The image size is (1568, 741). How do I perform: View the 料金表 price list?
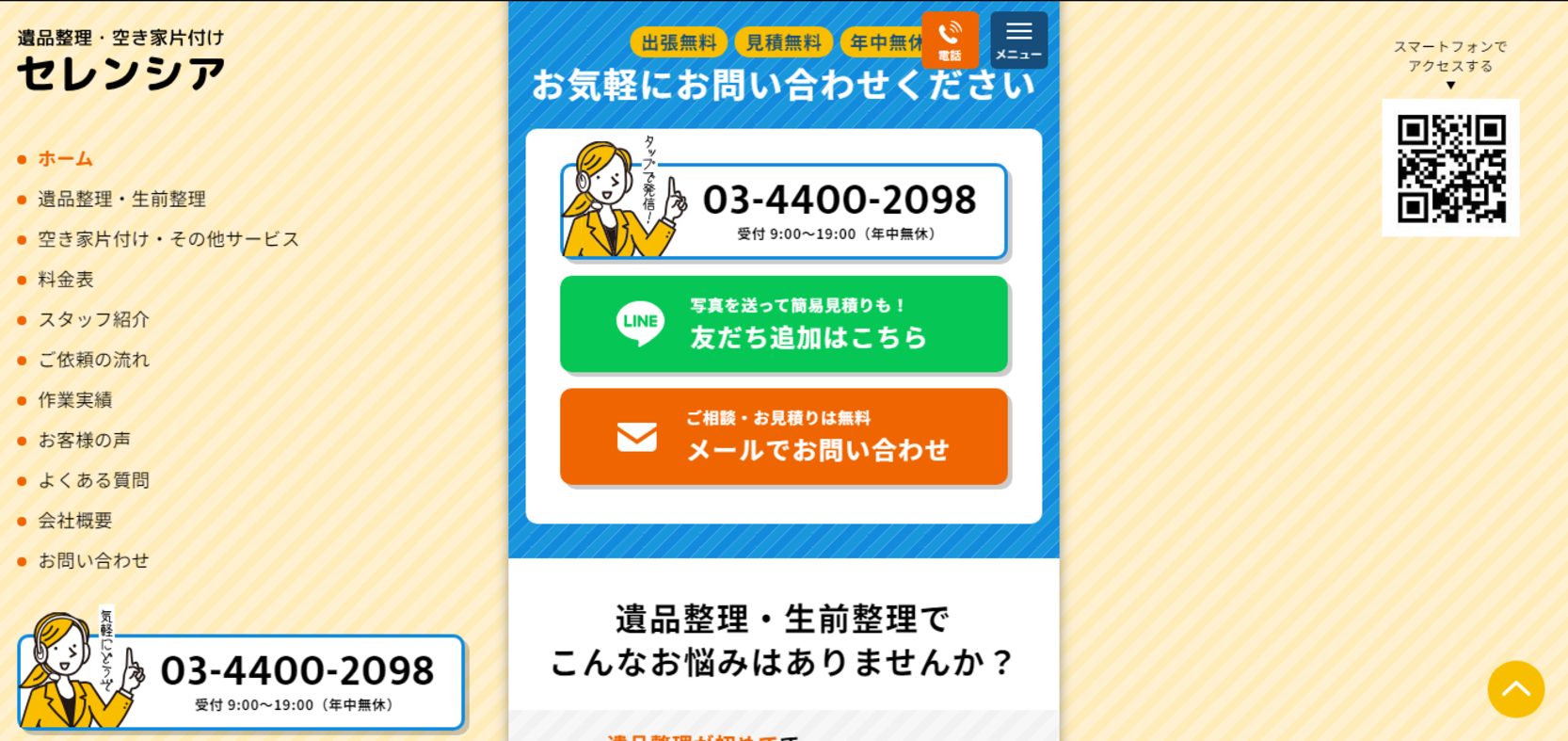pyautogui.click(x=66, y=280)
